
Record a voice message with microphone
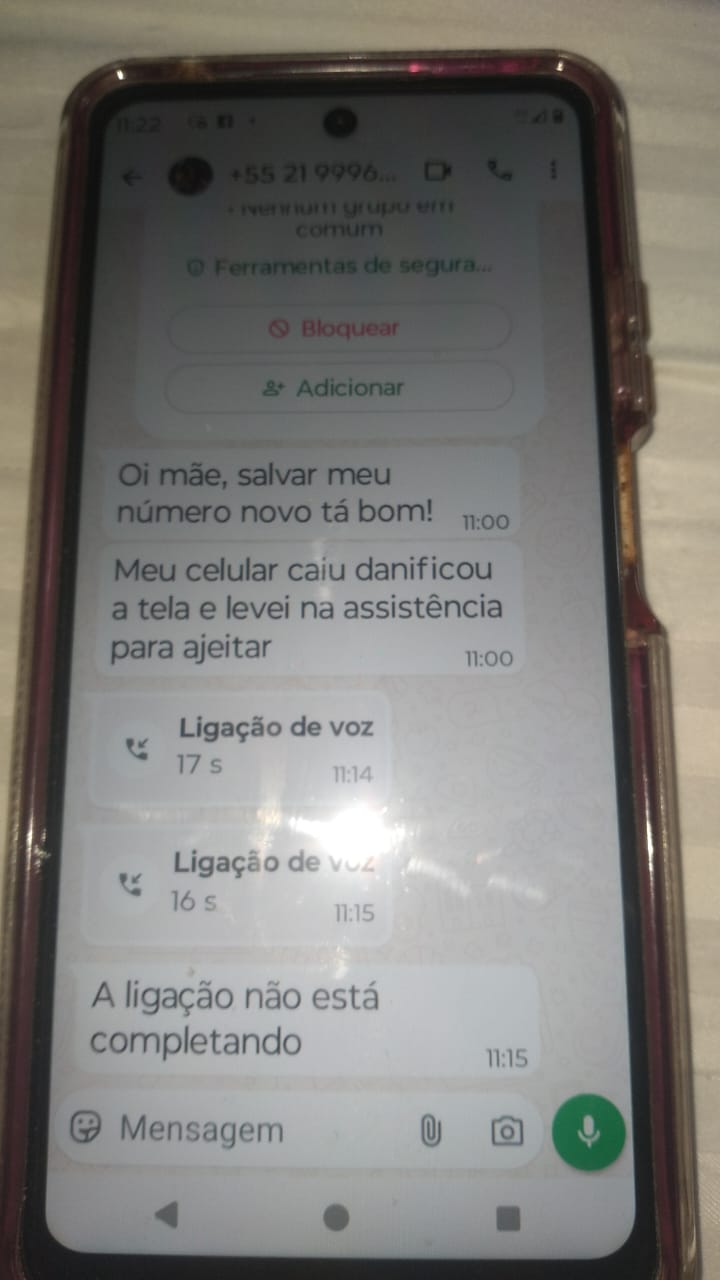(589, 1131)
